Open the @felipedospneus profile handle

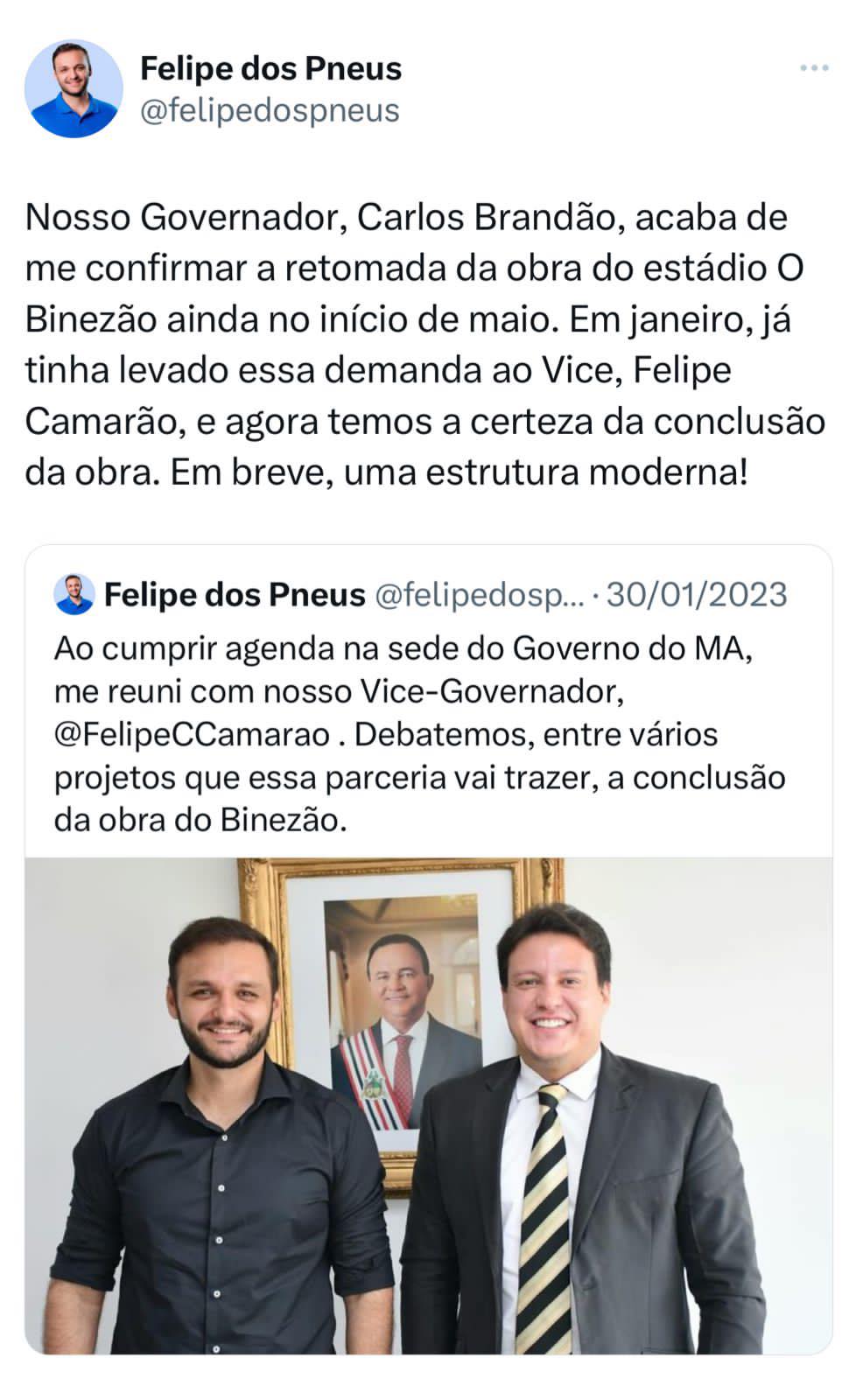(x=270, y=110)
